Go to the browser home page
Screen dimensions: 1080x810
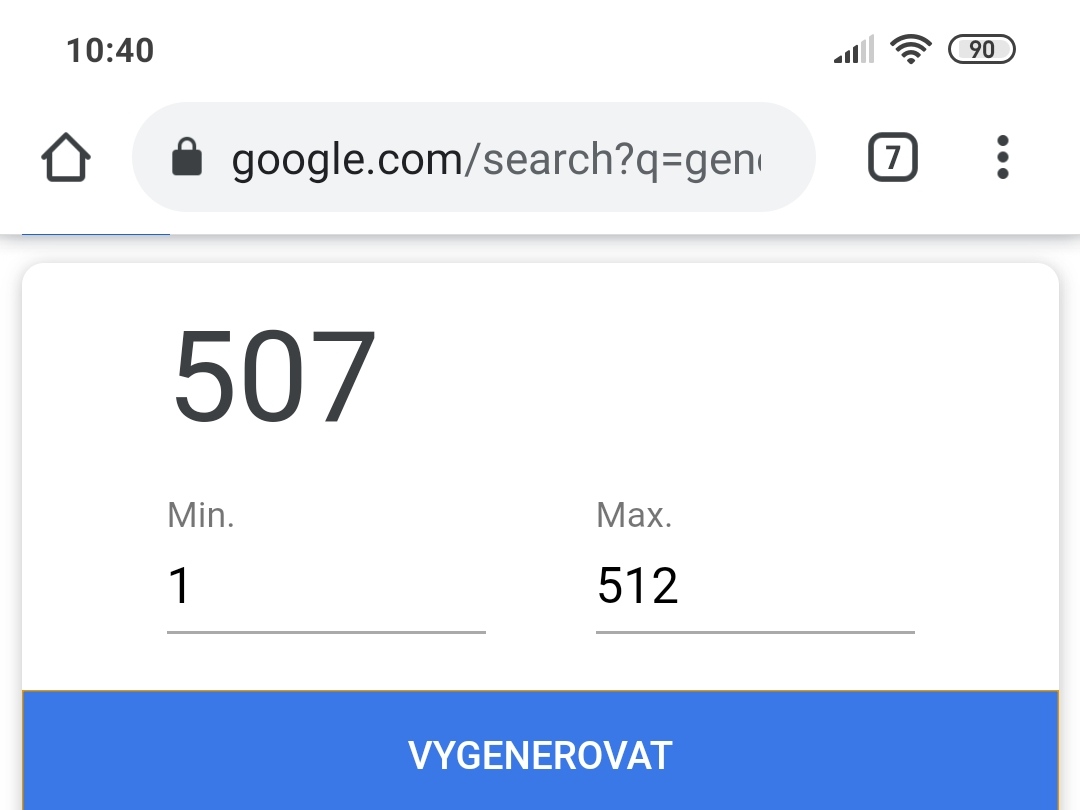(66, 158)
